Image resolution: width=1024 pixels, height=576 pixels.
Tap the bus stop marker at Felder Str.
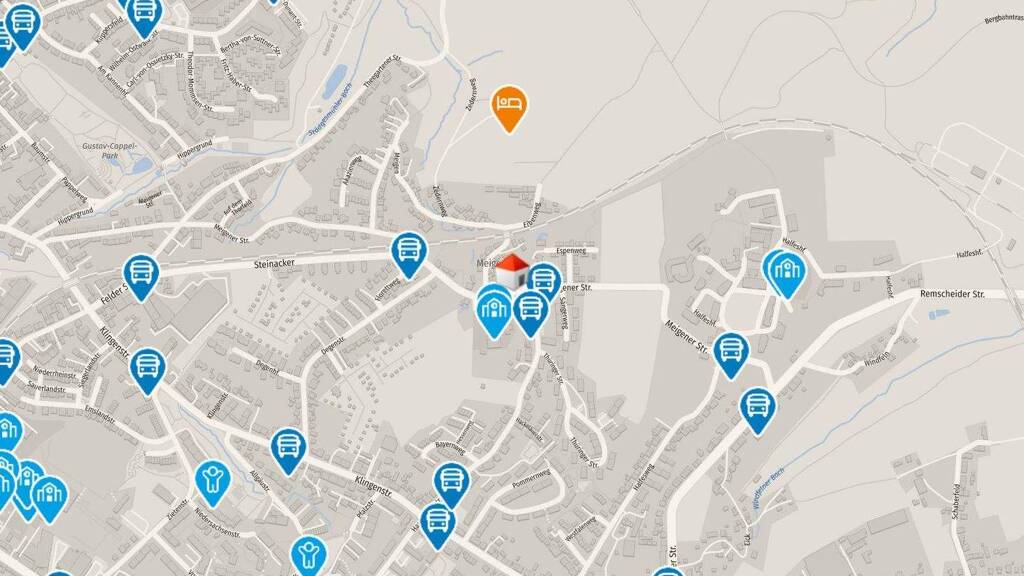pyautogui.click(x=141, y=273)
